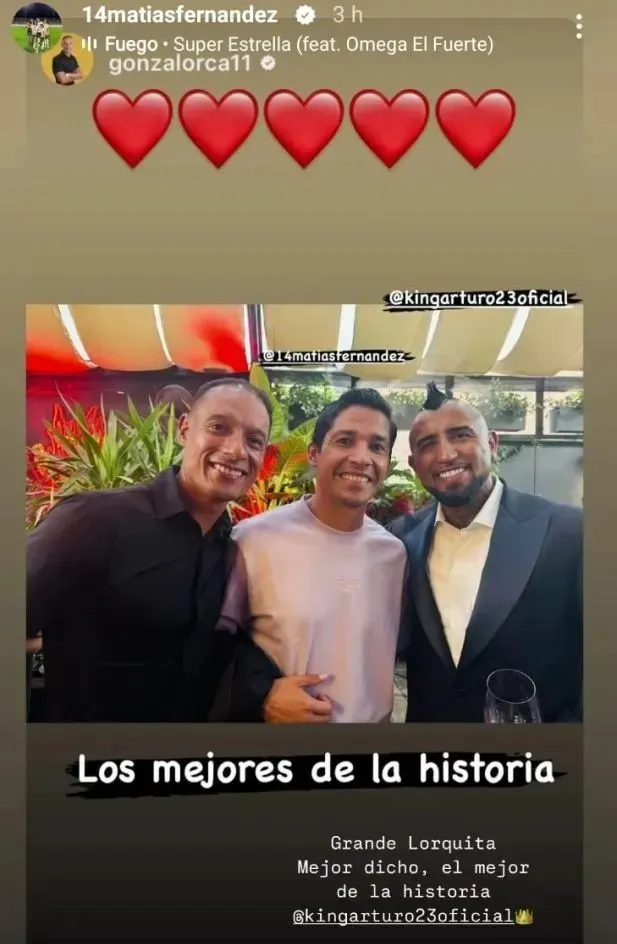Open 14matiasfernandez profile from the story header
This screenshot has width=617, height=944.
(x=179, y=14)
